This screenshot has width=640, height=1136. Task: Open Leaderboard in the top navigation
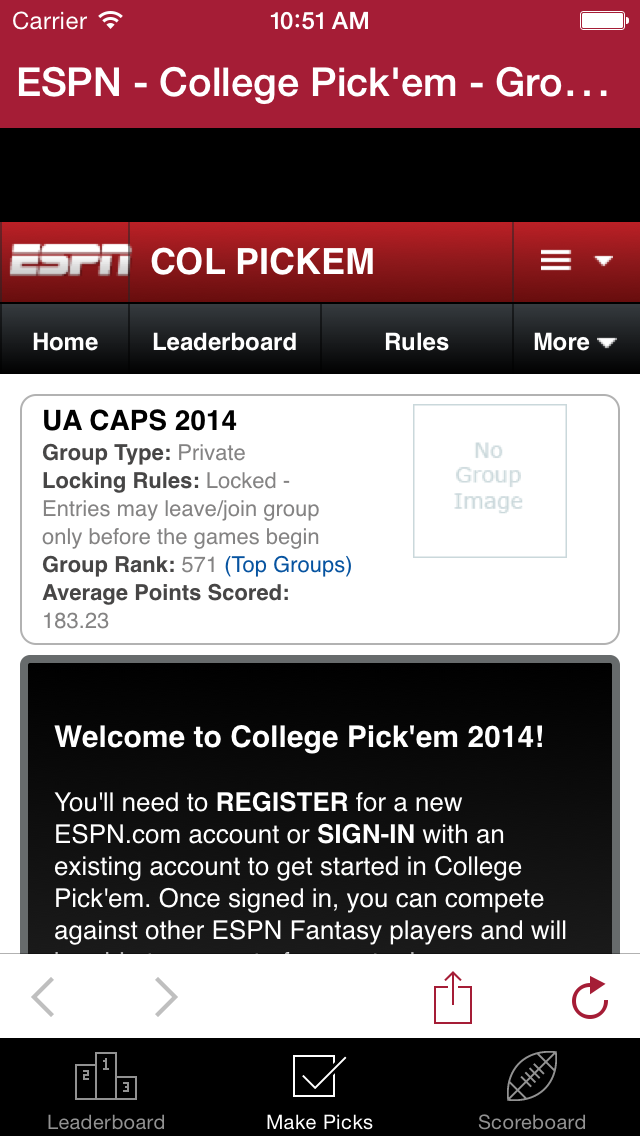point(225,341)
